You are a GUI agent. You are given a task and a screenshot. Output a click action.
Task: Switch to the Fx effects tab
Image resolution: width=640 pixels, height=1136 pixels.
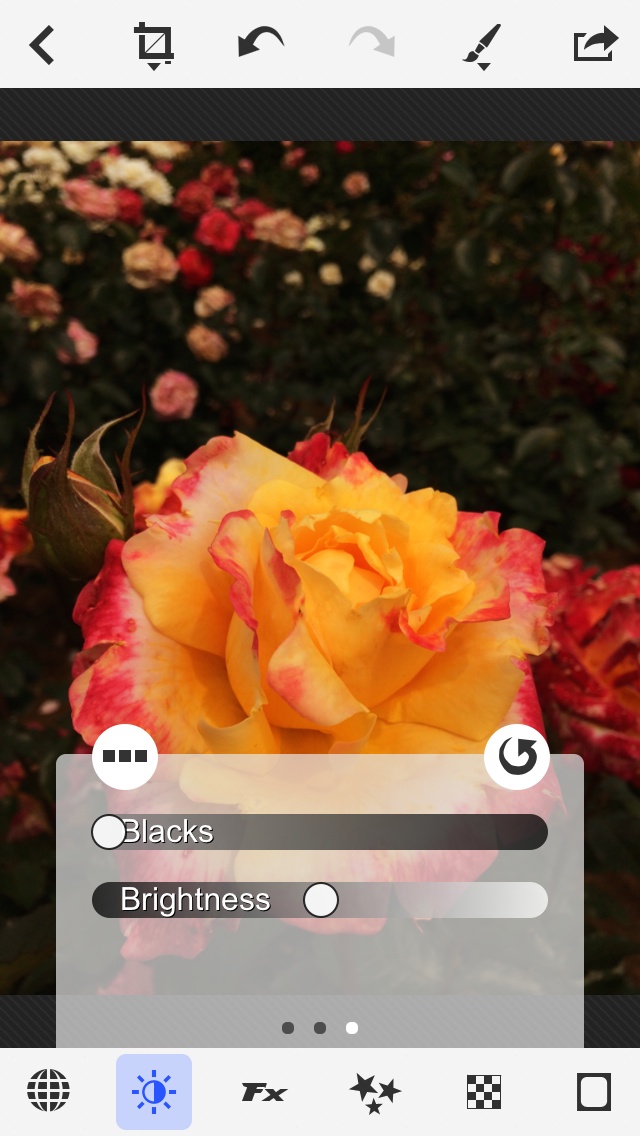pyautogui.click(x=264, y=1092)
